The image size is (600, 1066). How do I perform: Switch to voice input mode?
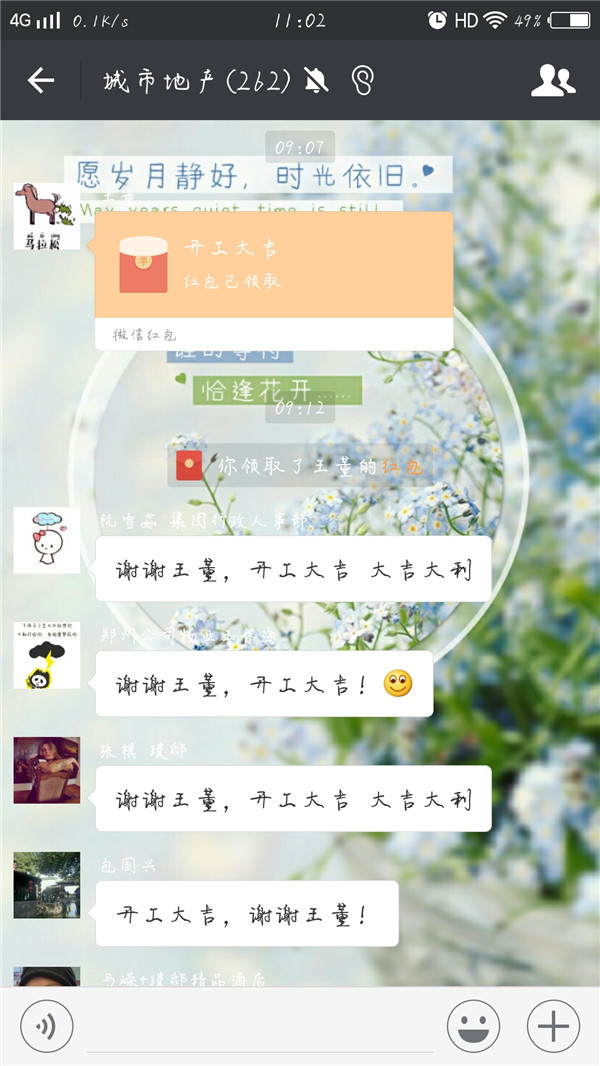pyautogui.click(x=46, y=1025)
